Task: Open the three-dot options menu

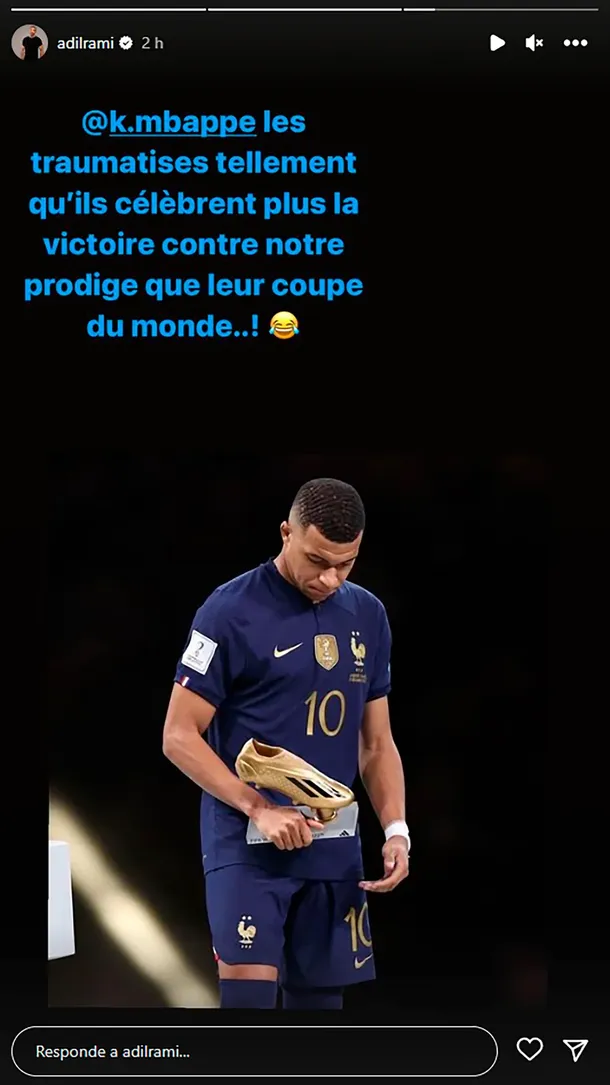Action: [575, 43]
